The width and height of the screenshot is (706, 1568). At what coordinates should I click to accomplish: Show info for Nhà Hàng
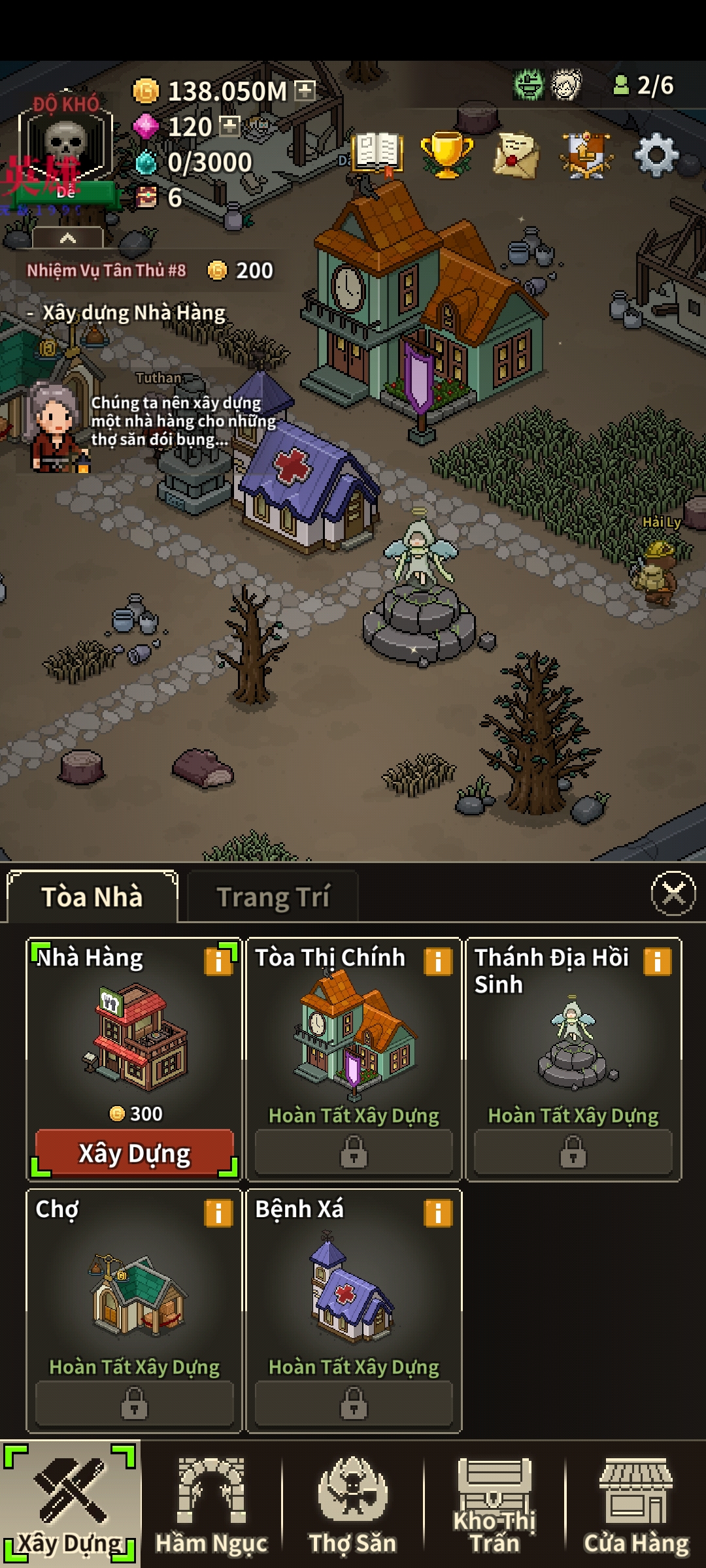218,962
